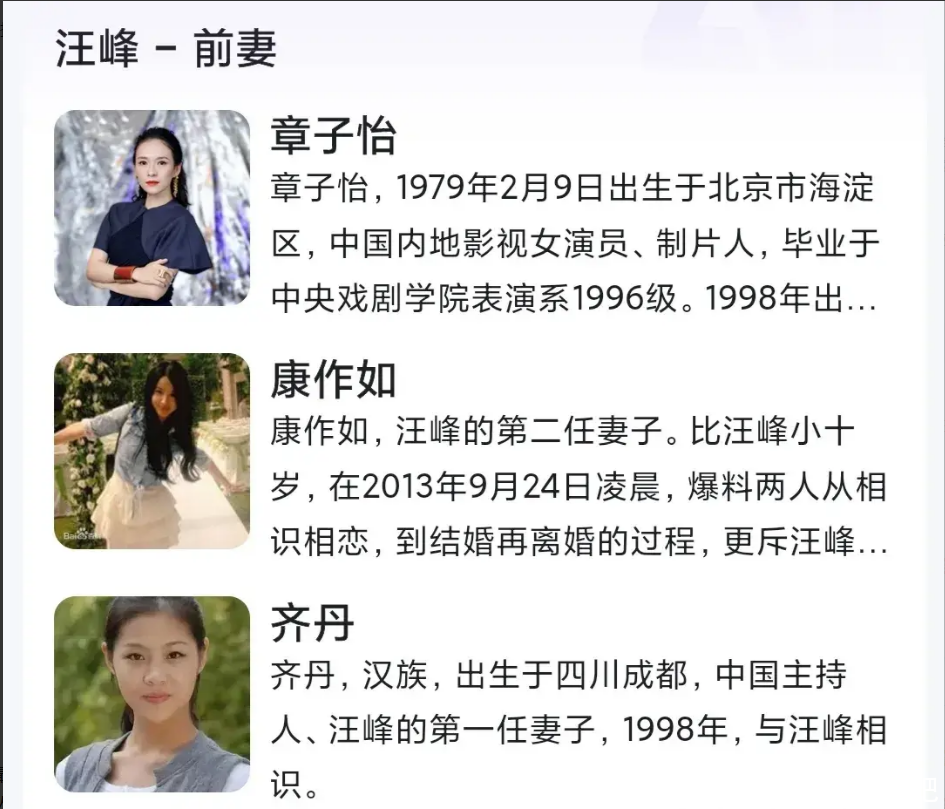Open the 齐丹 entry

pos(312,624)
